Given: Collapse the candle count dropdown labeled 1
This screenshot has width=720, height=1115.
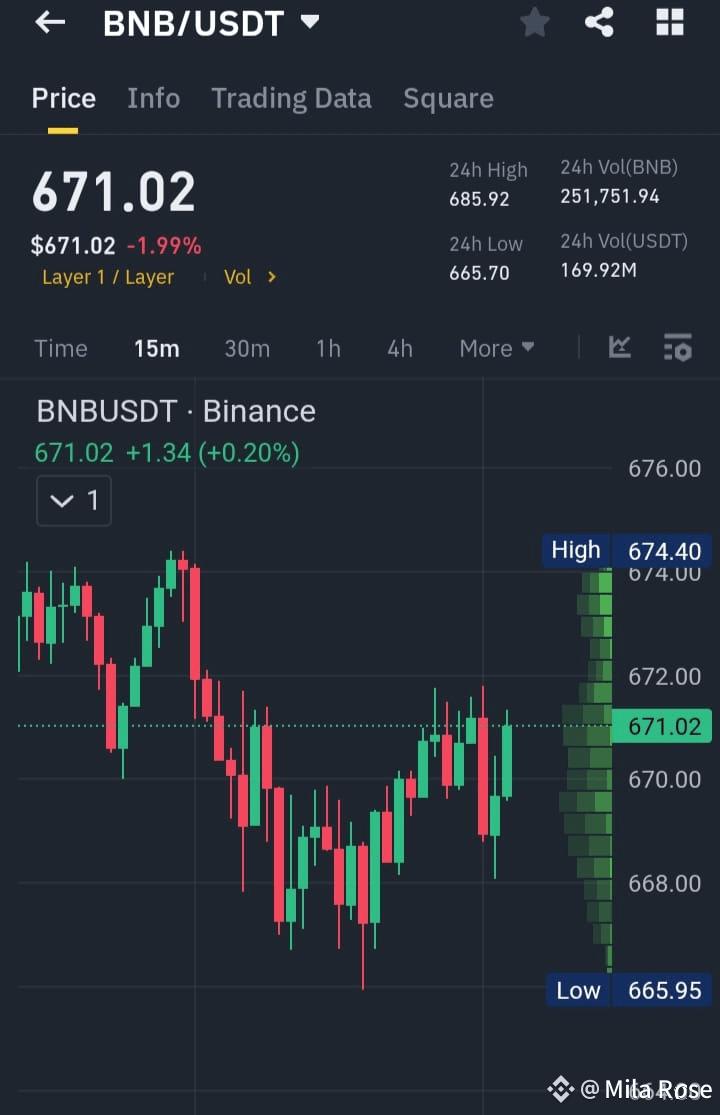Looking at the screenshot, I should point(74,501).
